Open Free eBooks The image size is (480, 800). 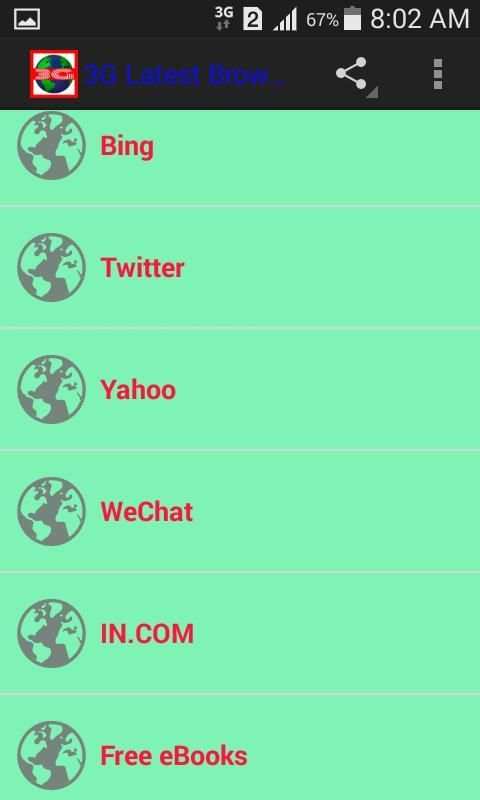coord(240,747)
